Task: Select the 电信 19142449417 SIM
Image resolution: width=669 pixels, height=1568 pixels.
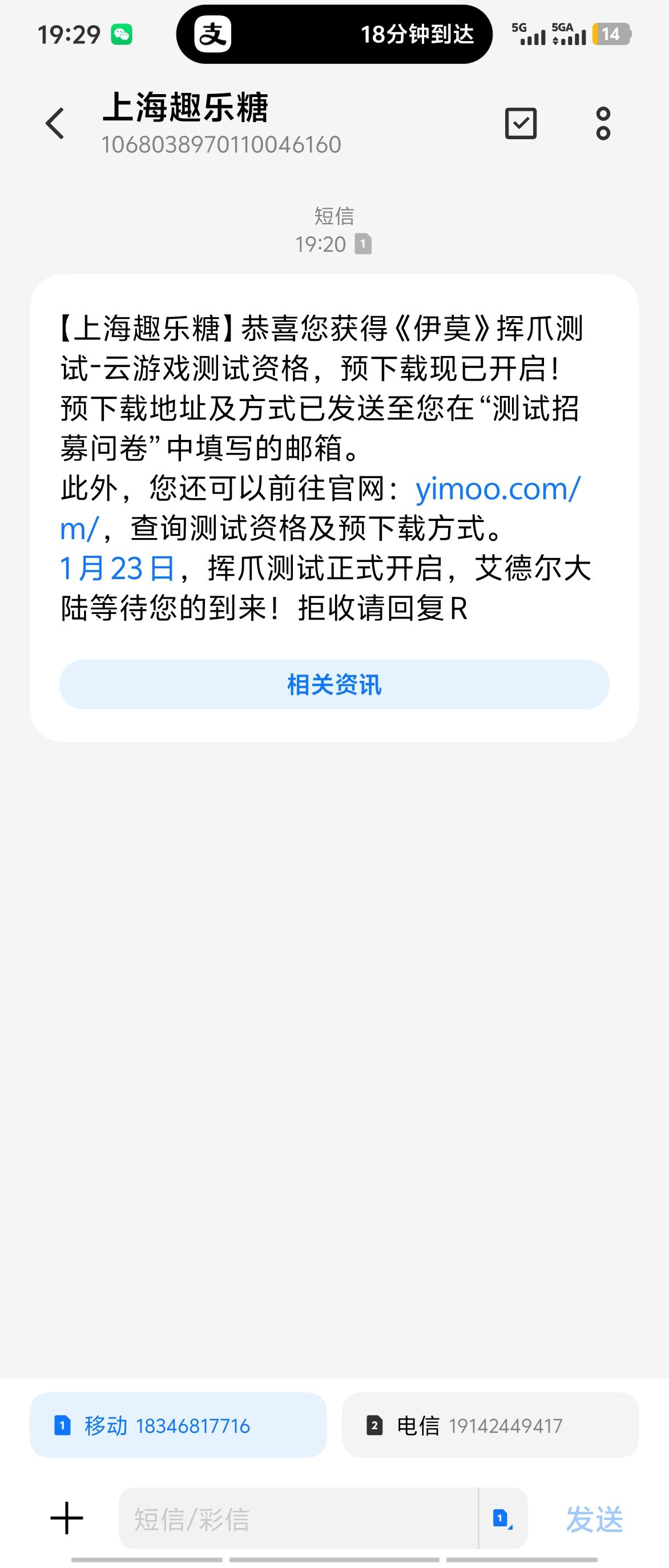Action: click(490, 1425)
